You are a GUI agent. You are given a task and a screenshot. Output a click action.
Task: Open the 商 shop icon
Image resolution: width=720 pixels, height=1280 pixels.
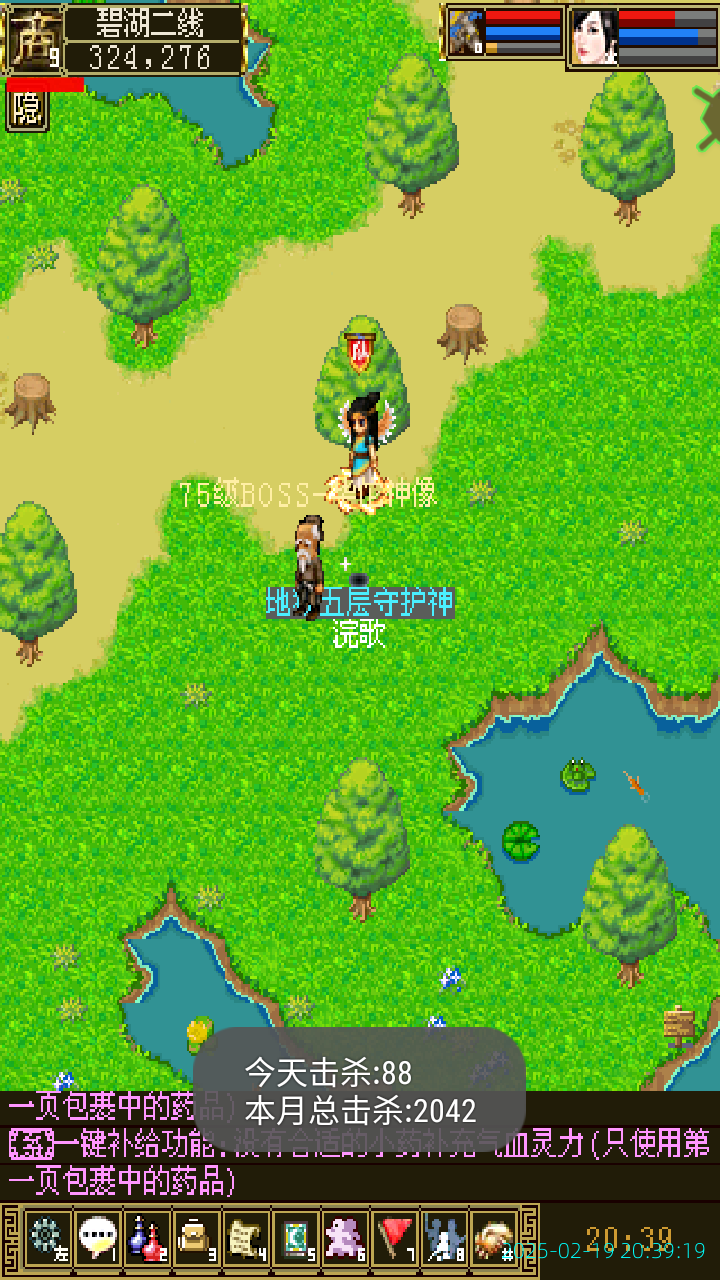click(33, 40)
